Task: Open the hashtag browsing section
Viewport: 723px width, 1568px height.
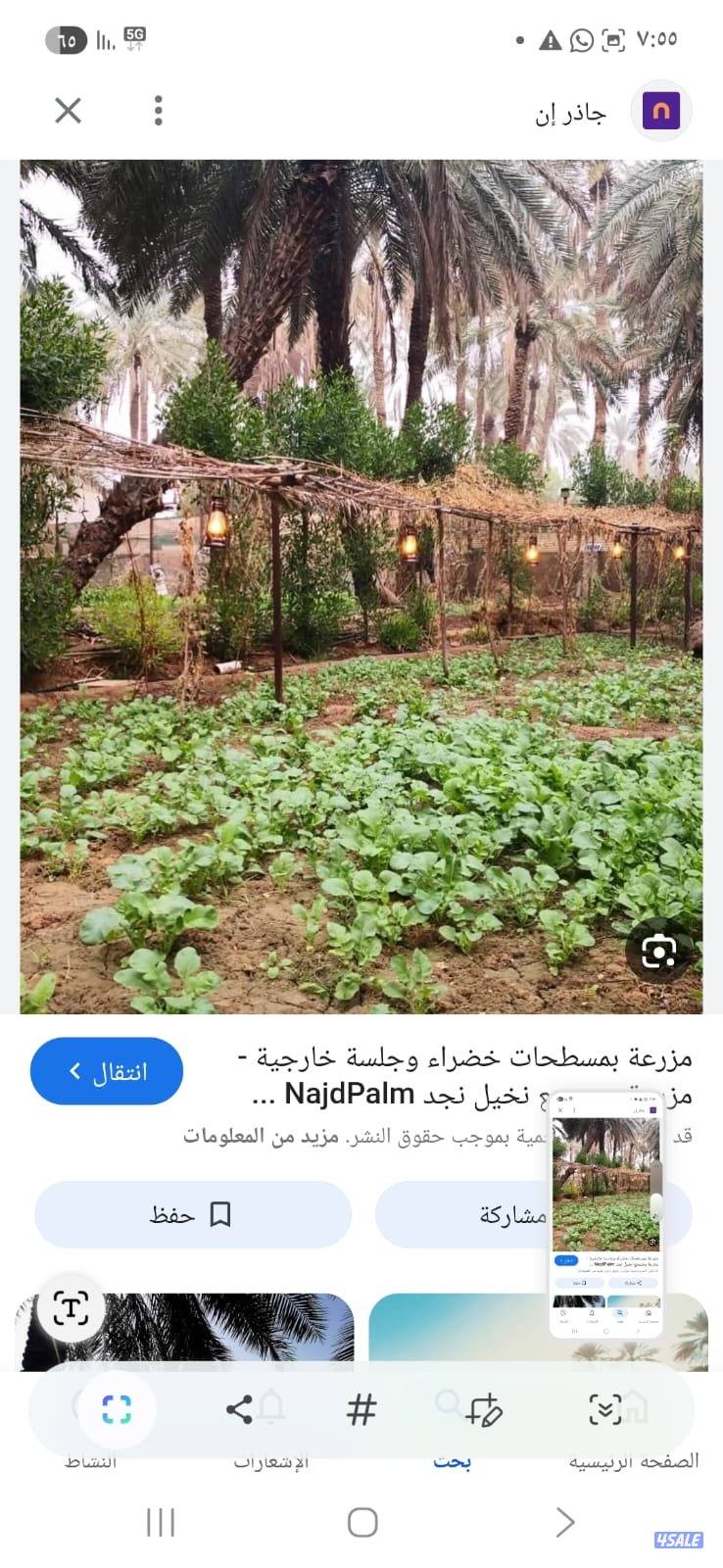Action: coord(361,1409)
